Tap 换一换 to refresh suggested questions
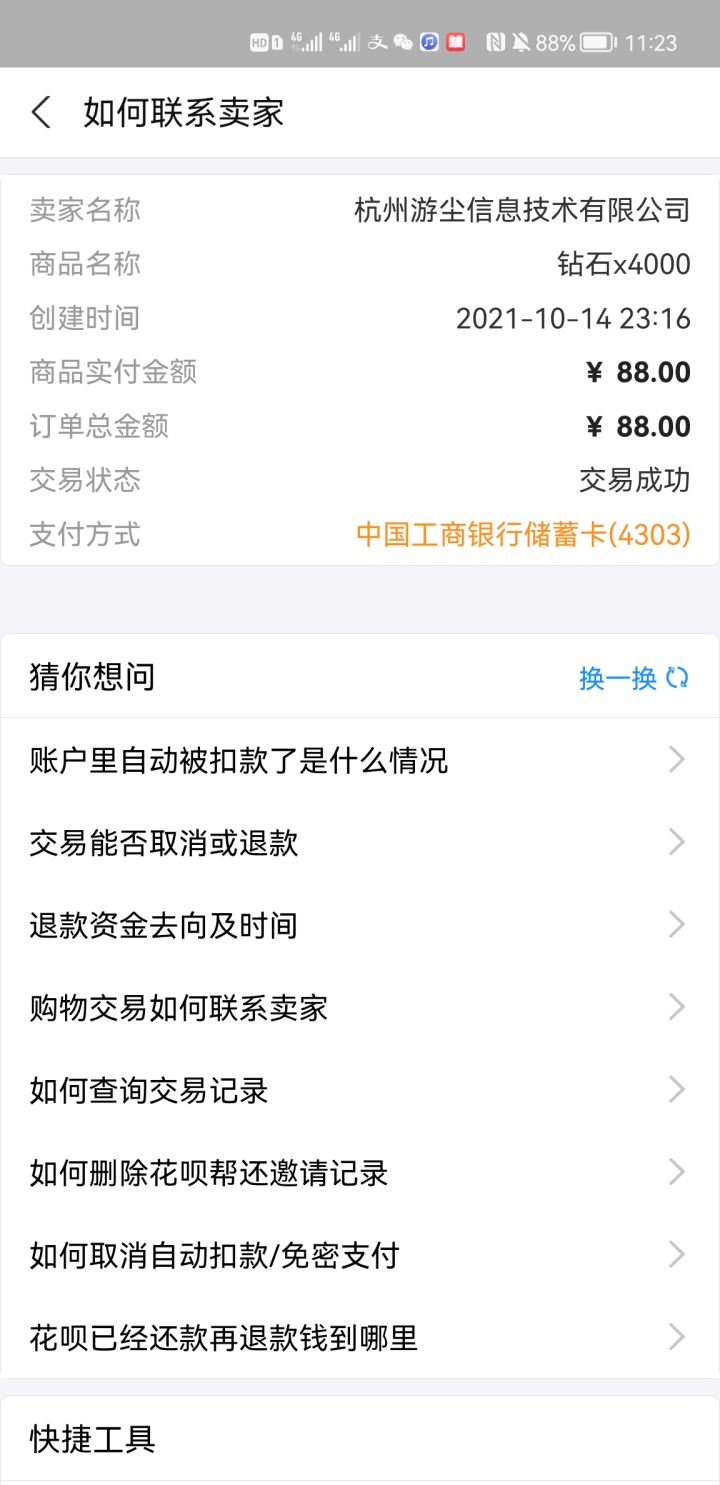Viewport: 720px width, 1485px height. (617, 677)
